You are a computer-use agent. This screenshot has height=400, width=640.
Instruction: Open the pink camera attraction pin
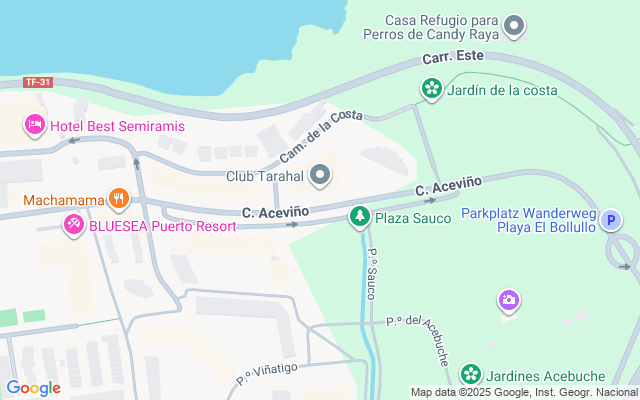click(x=509, y=299)
